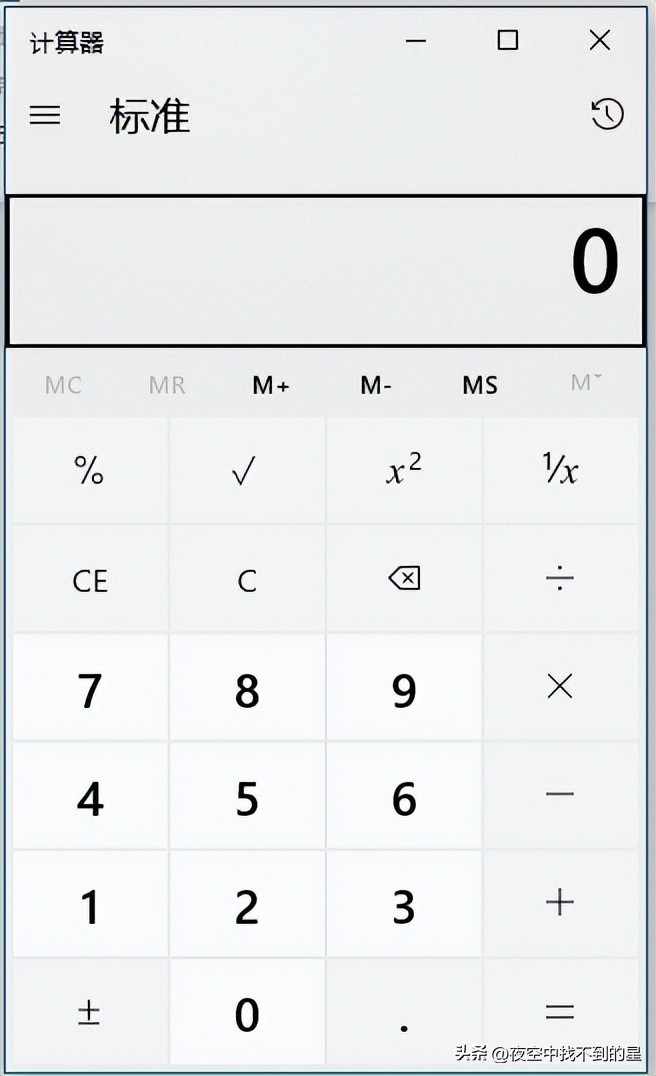Select the plus operator

click(560, 903)
